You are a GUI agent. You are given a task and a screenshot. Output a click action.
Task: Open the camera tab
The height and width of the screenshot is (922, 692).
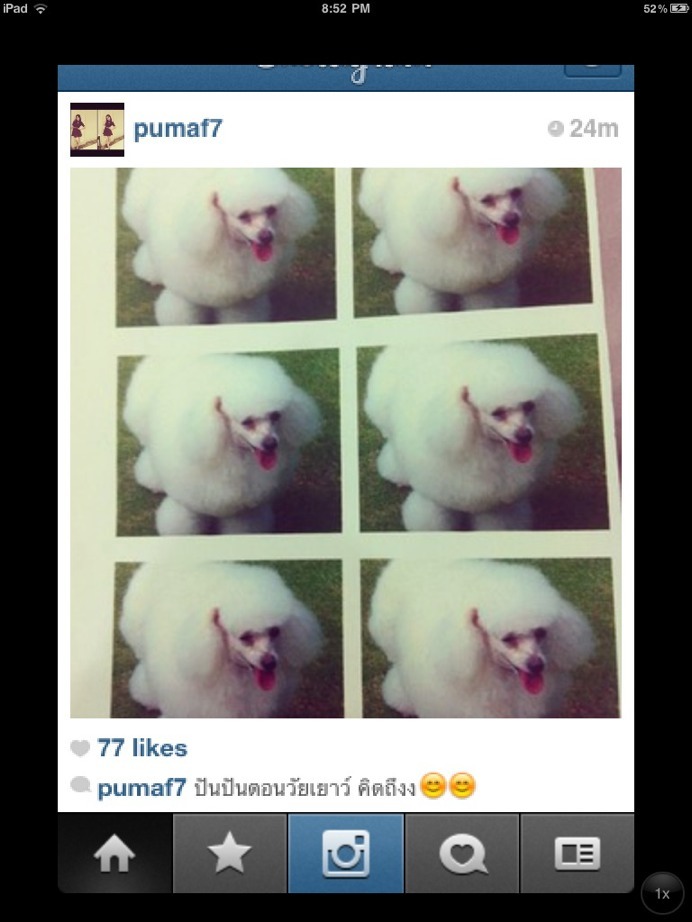[345, 853]
